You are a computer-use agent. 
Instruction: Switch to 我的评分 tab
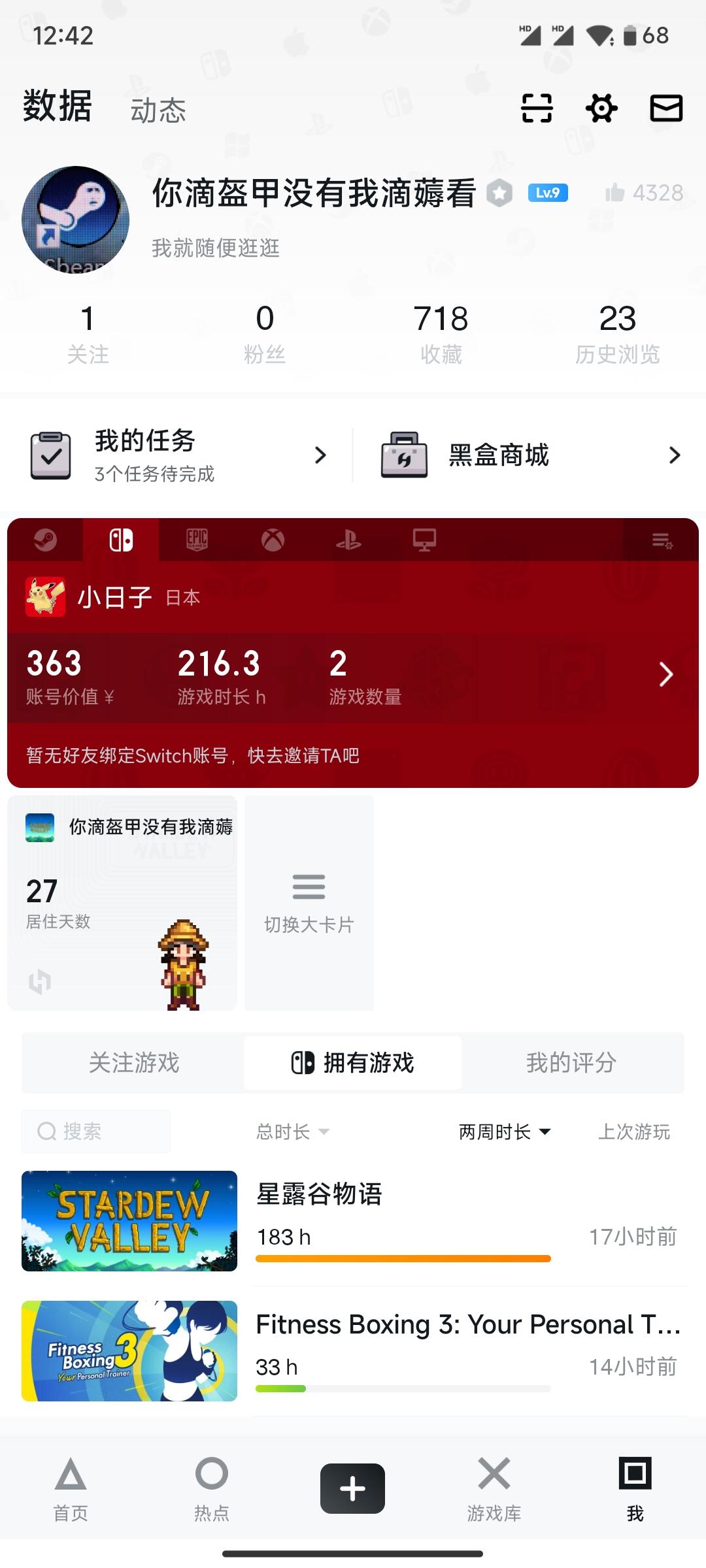click(571, 1063)
